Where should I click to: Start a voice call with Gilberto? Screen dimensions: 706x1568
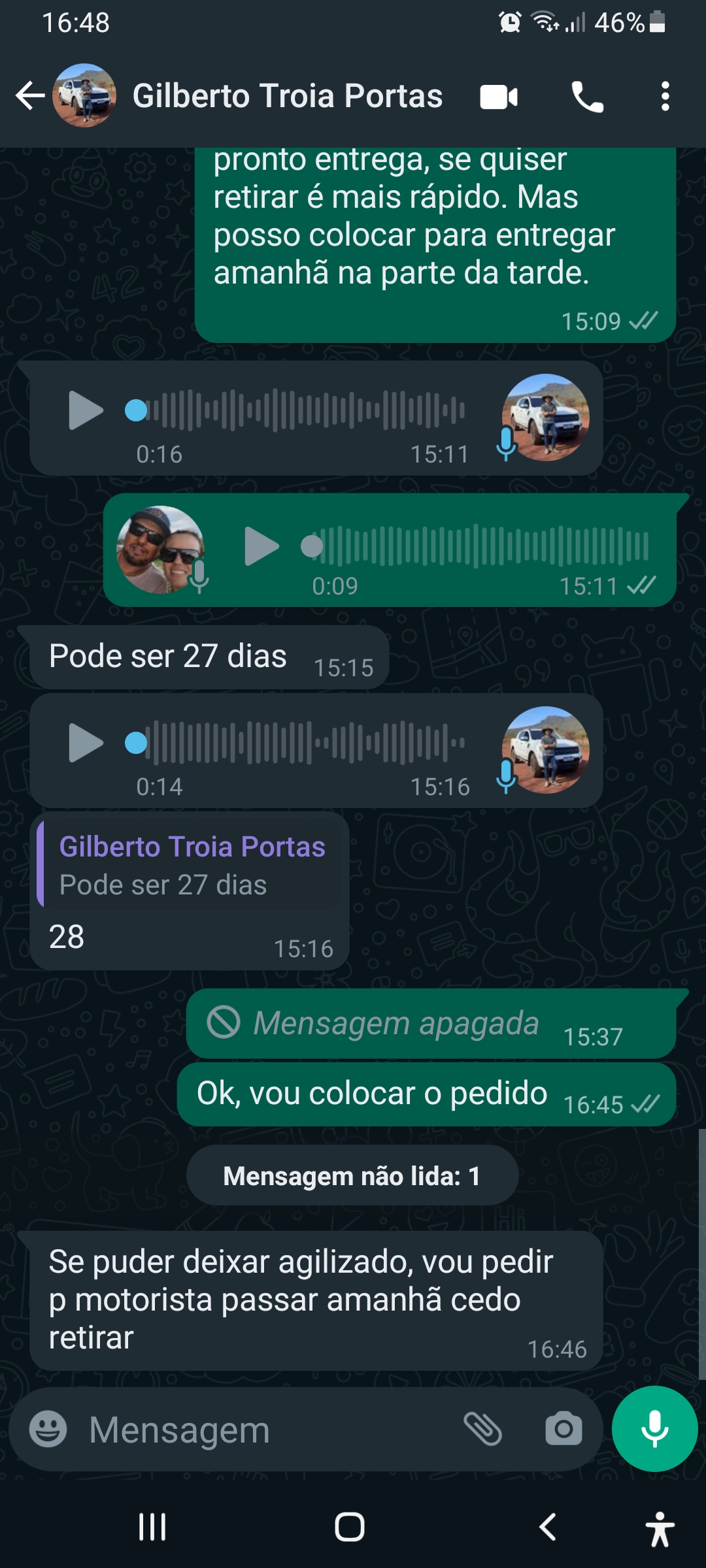pyautogui.click(x=587, y=97)
